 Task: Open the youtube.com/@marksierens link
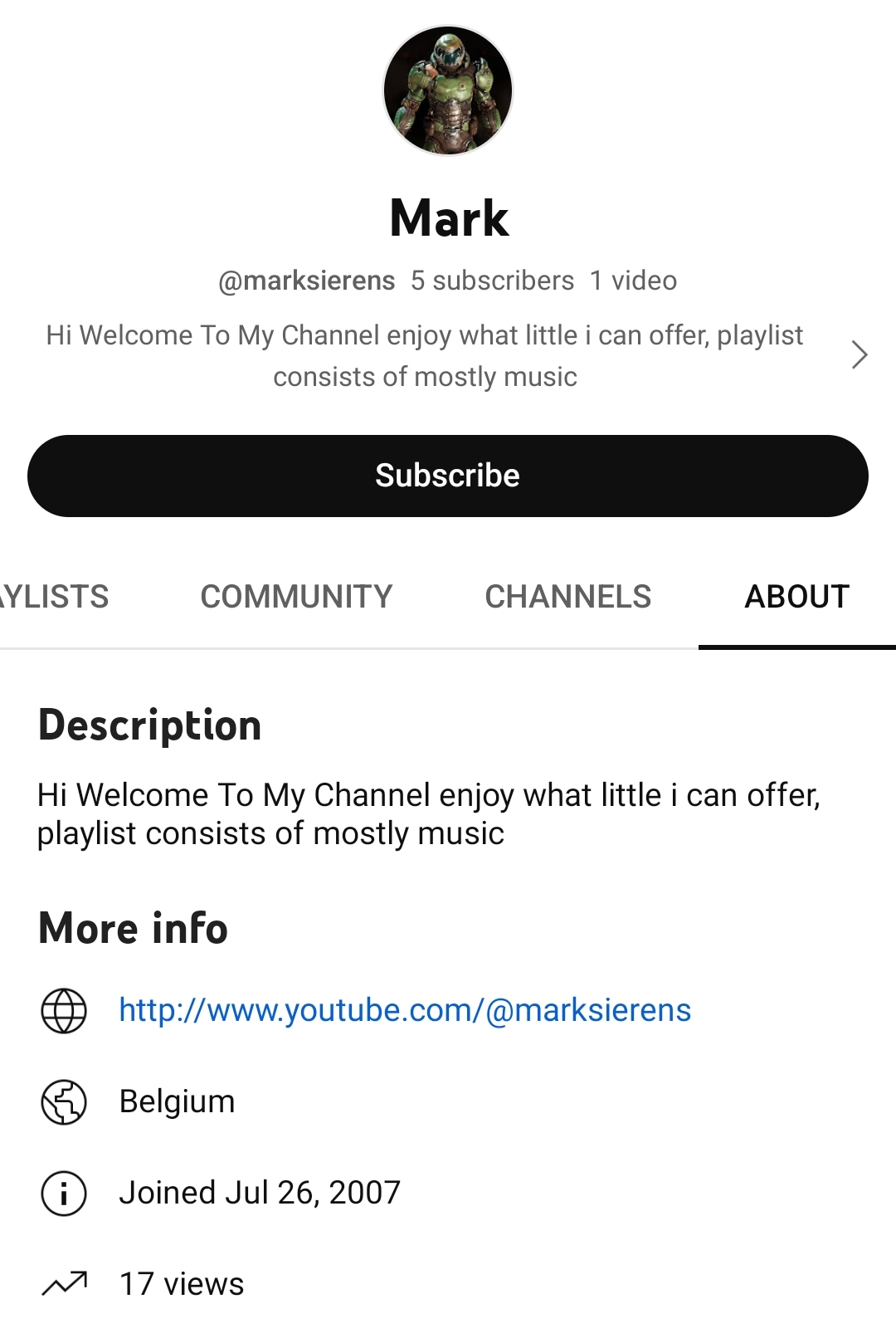pyautogui.click(x=405, y=1010)
